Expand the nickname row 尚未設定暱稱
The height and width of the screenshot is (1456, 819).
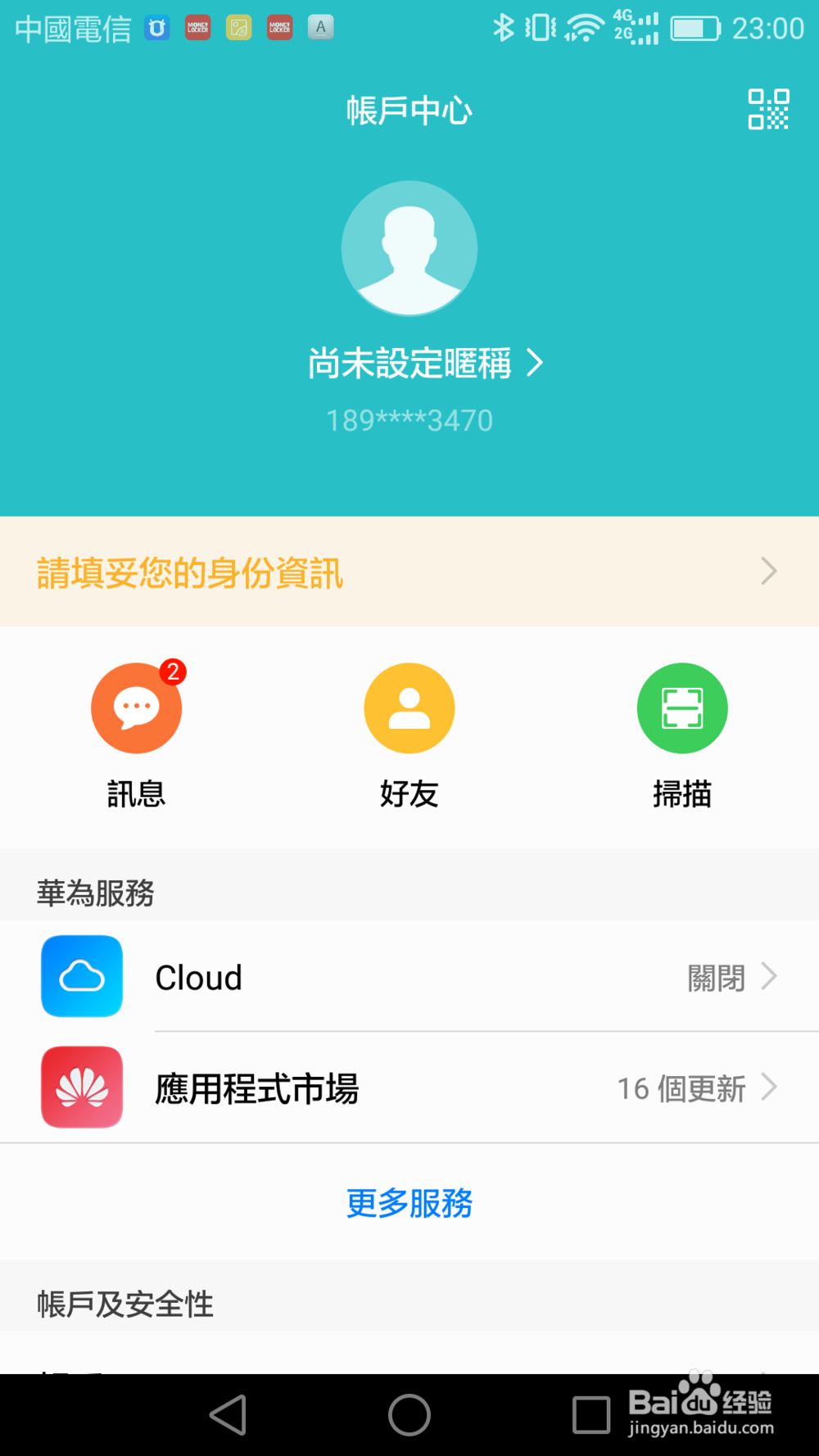[426, 364]
